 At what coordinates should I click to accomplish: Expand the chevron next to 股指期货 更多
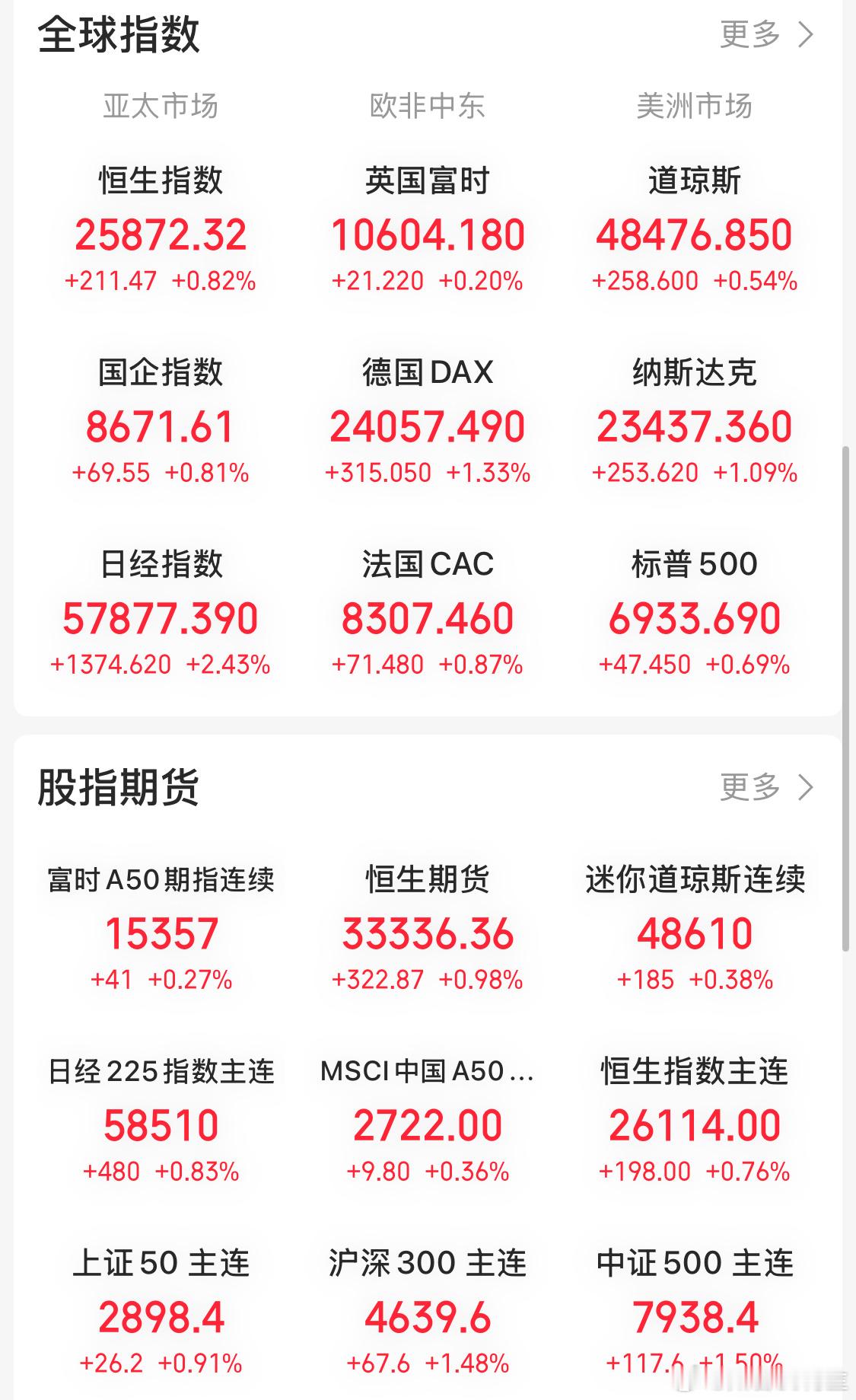coord(804,789)
